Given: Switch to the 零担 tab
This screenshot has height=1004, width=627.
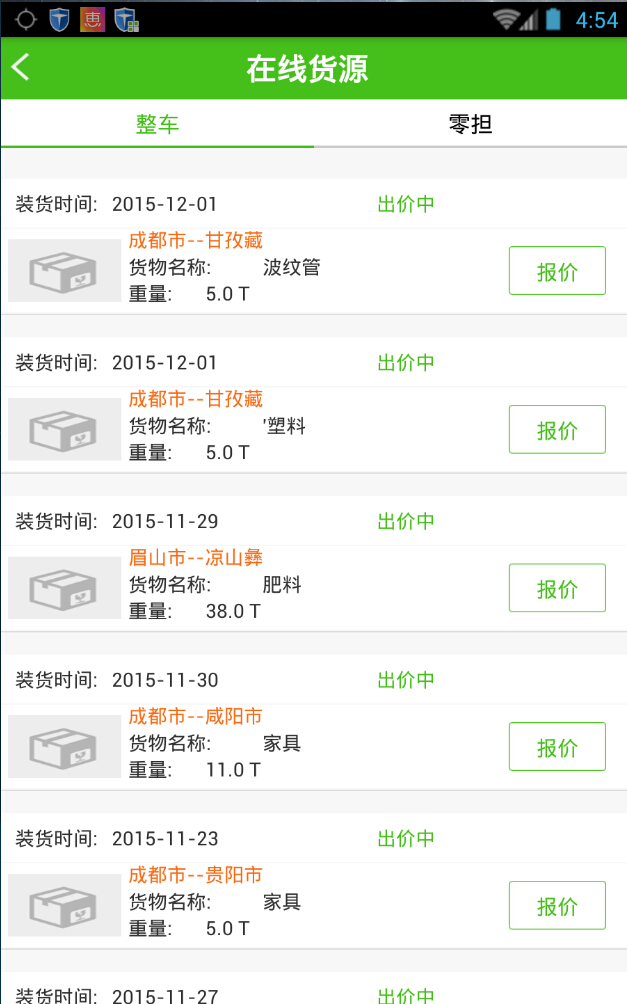Looking at the screenshot, I should click(x=470, y=125).
